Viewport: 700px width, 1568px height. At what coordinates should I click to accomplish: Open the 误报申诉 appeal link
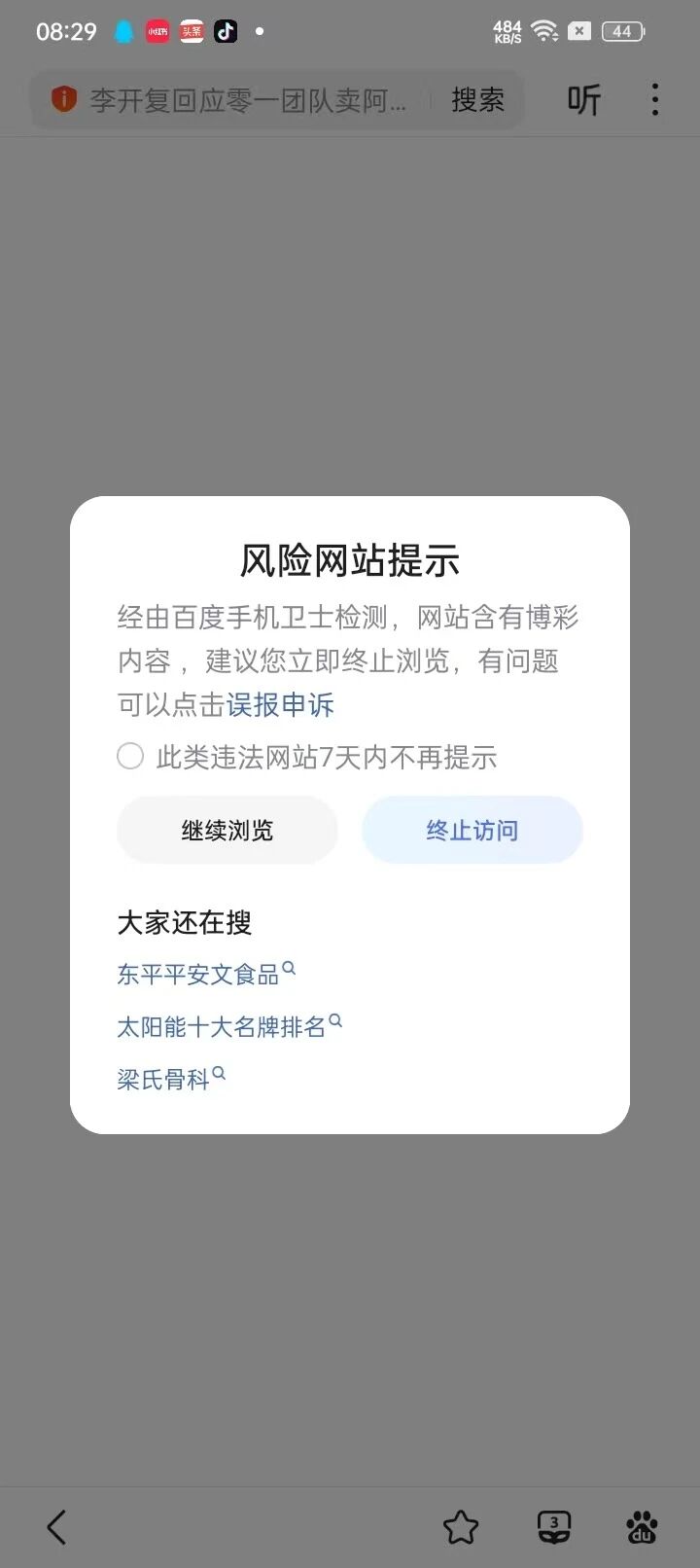(280, 704)
